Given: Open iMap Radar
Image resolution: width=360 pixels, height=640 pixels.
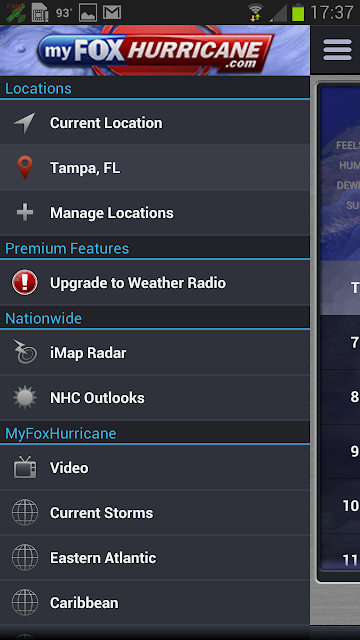Looking at the screenshot, I should click(155, 353).
